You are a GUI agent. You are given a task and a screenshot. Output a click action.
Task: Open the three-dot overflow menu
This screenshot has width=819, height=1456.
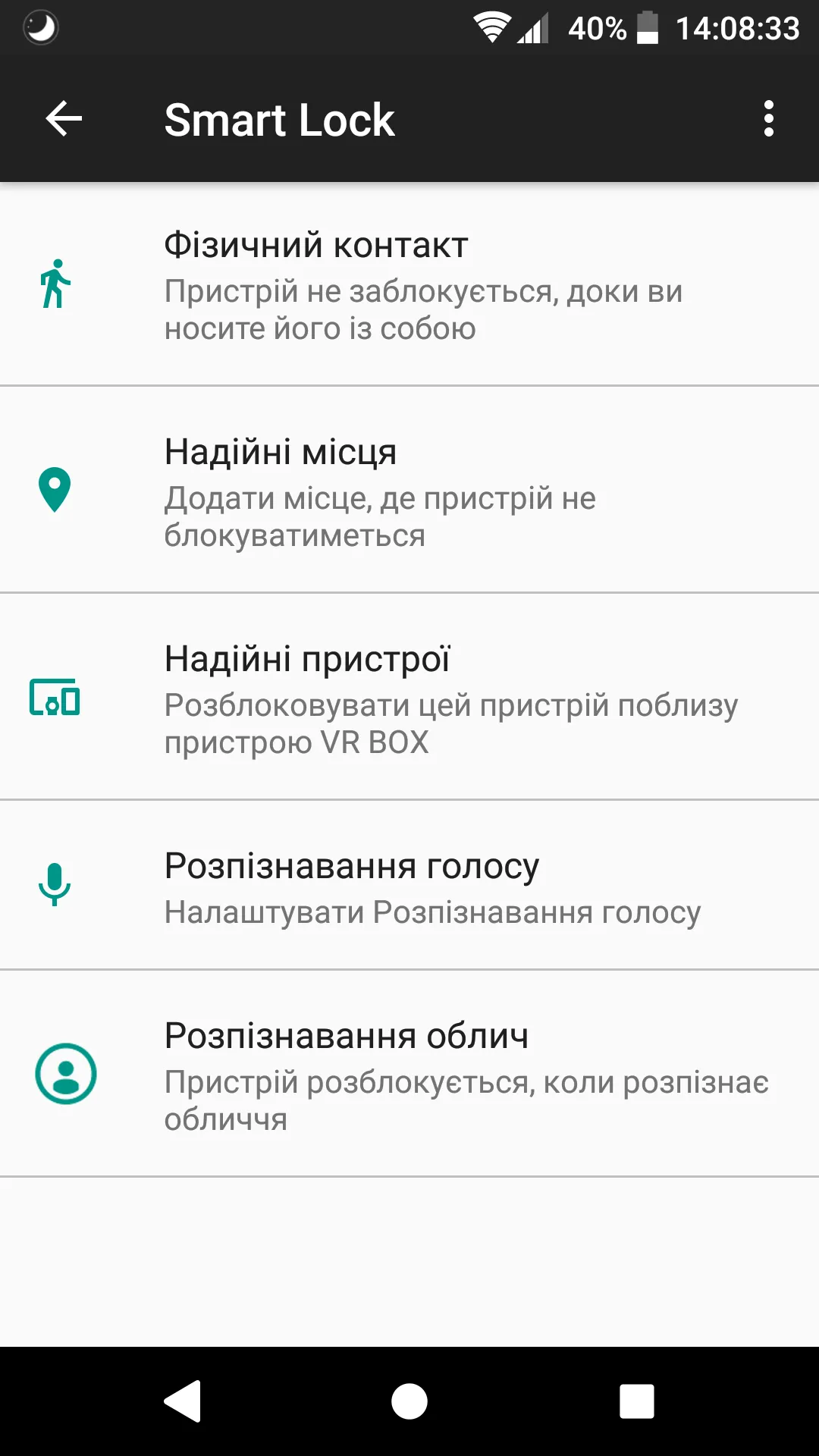click(768, 118)
